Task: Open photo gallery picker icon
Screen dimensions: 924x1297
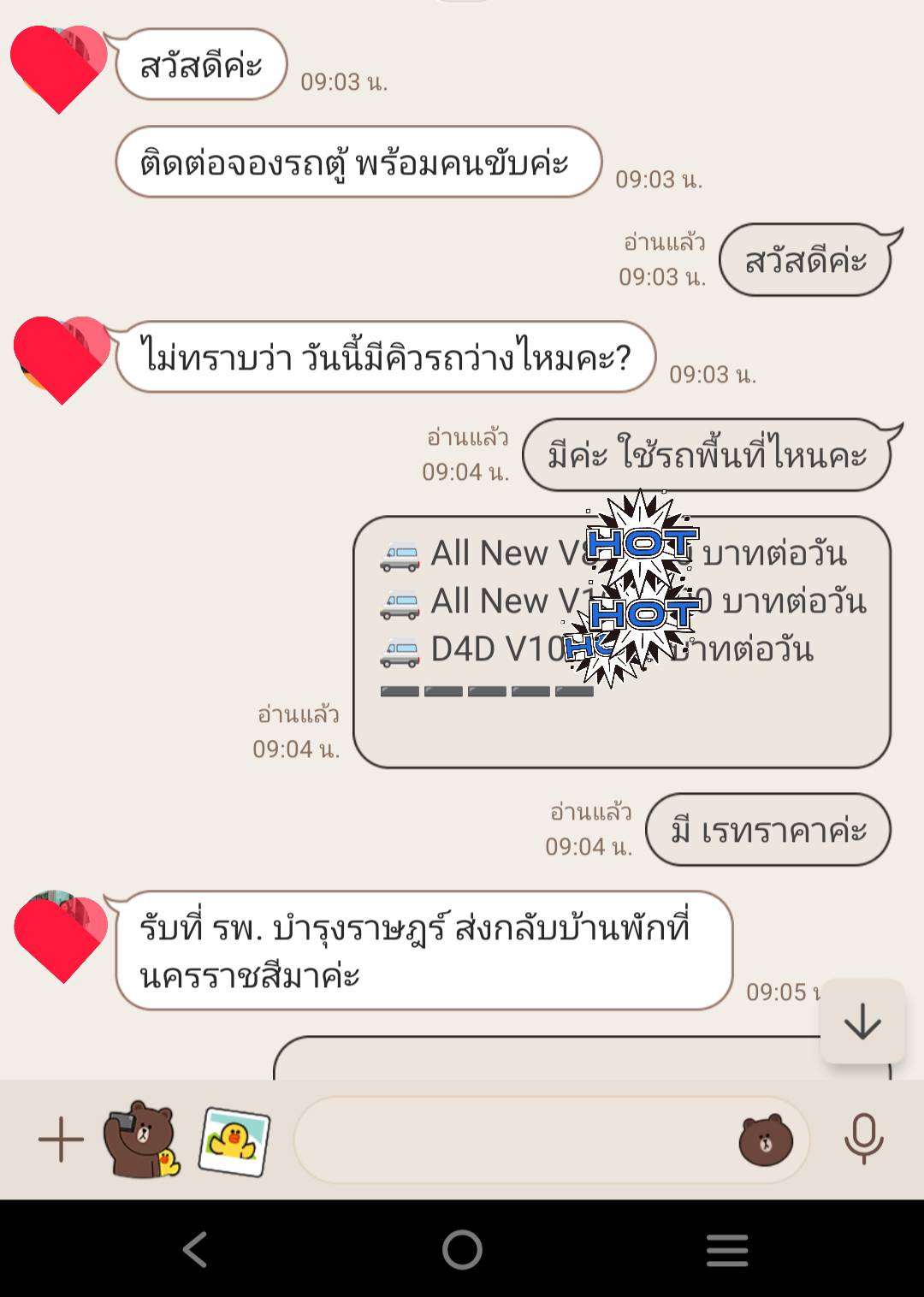Action: pyautogui.click(x=234, y=1140)
